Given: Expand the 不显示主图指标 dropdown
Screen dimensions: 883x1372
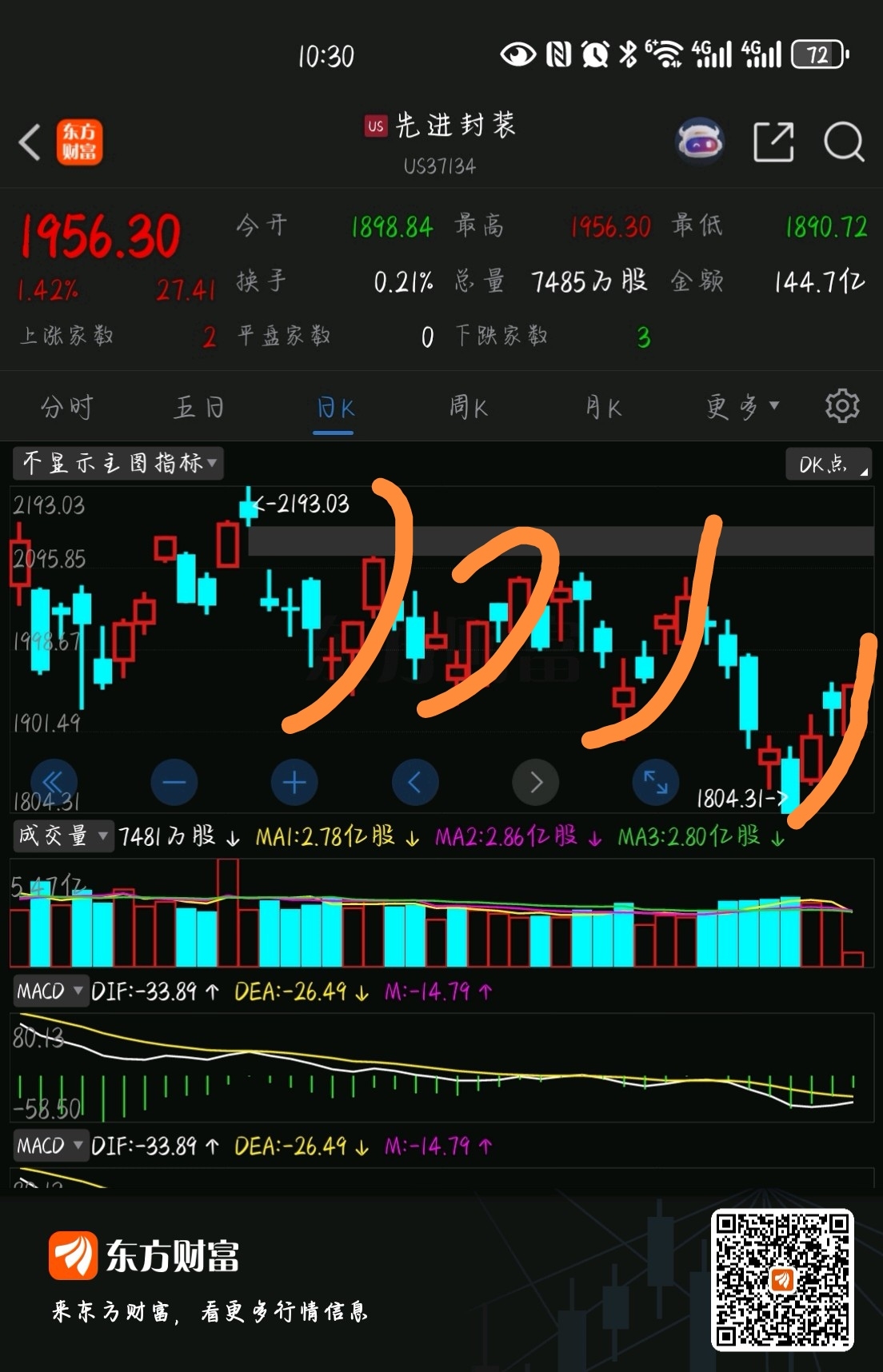Looking at the screenshot, I should [x=118, y=463].
